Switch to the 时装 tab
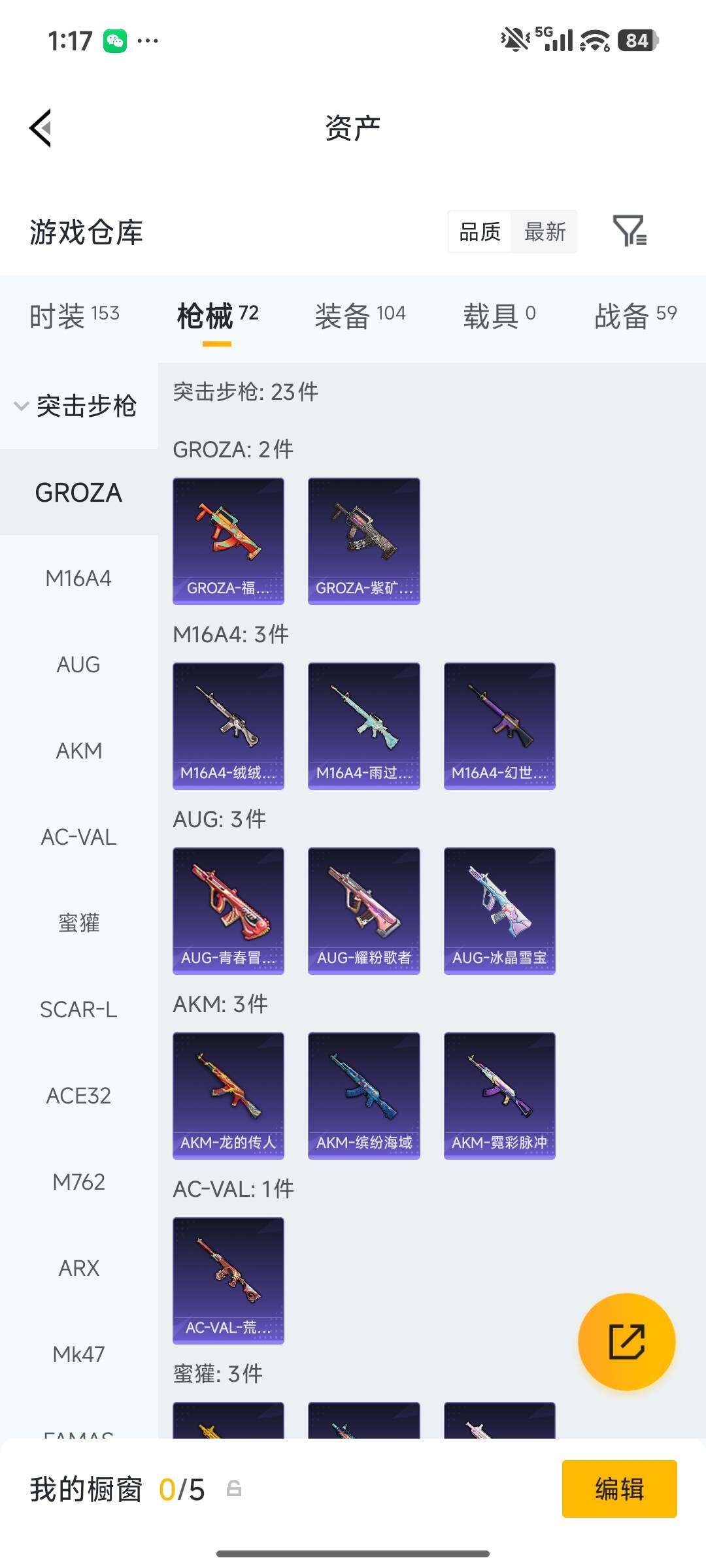This screenshot has width=706, height=1568. click(x=75, y=316)
